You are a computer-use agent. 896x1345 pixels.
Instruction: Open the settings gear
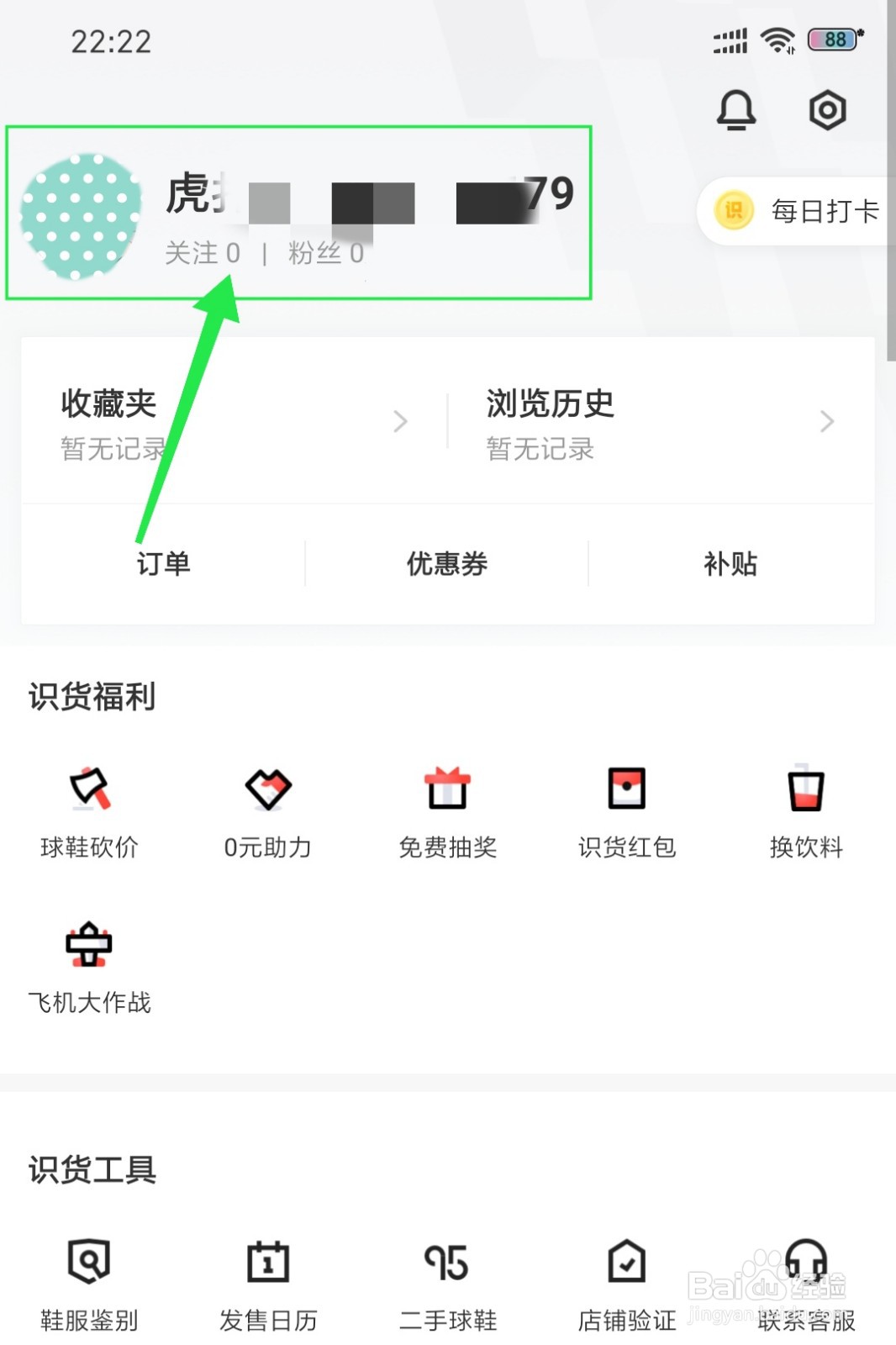point(827,109)
